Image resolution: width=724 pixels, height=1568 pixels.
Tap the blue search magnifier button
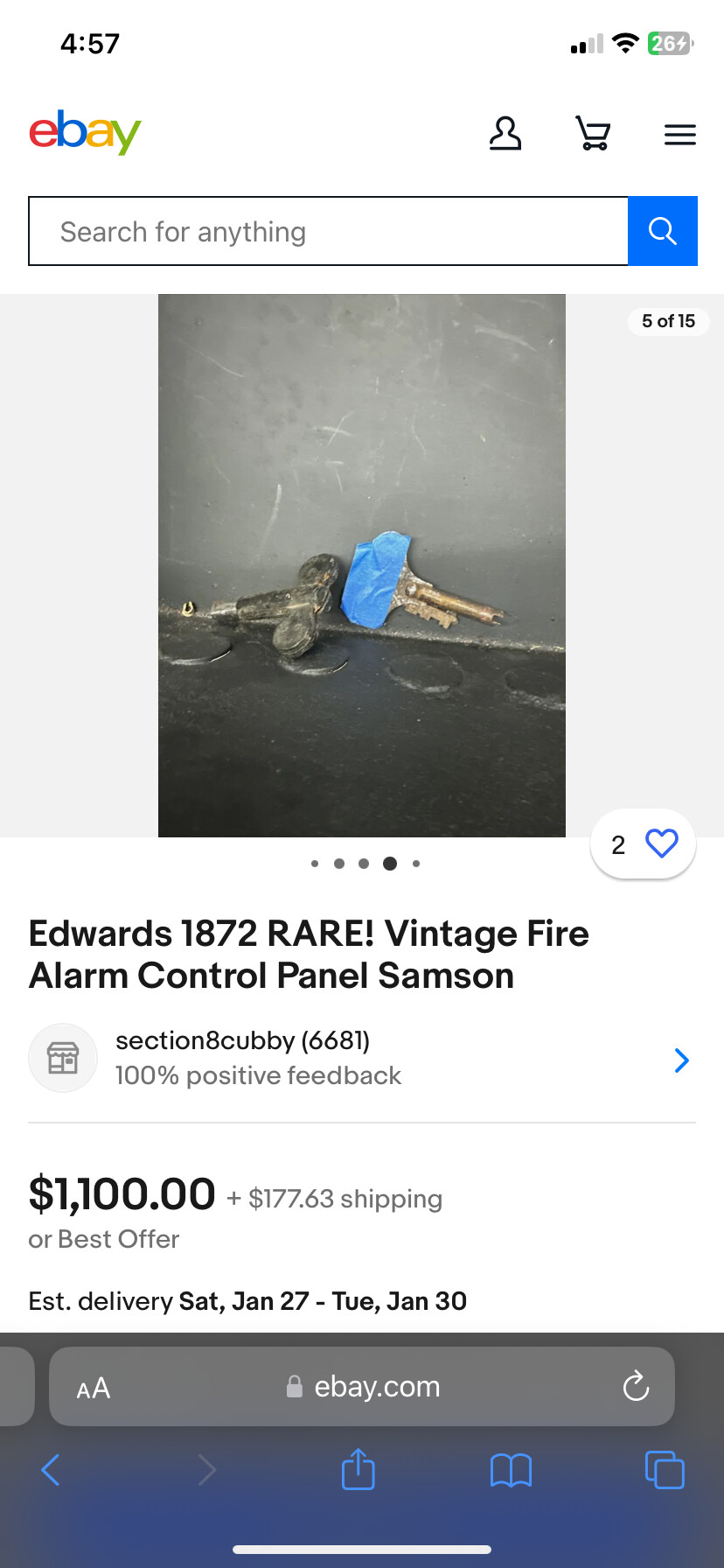tap(662, 232)
